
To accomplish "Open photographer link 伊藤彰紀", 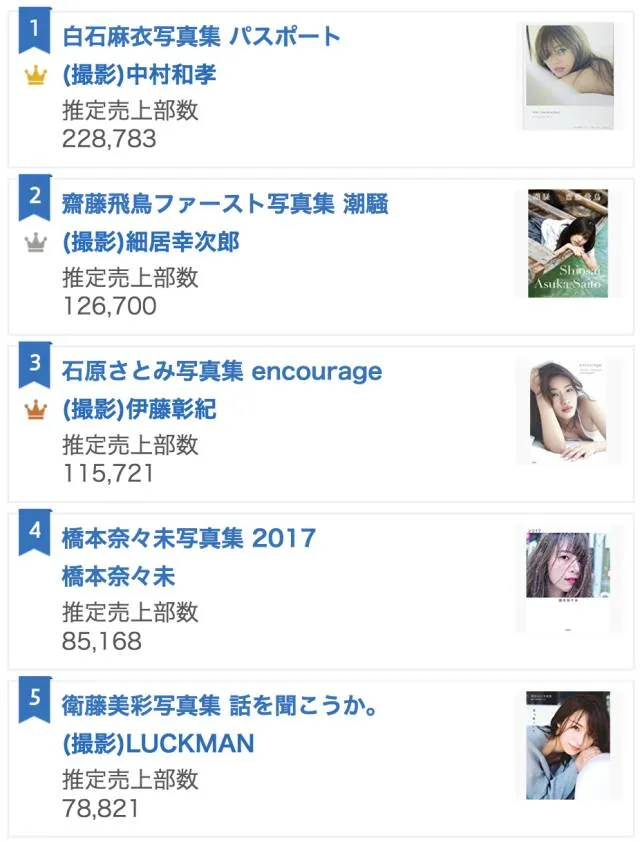I will (139, 408).
